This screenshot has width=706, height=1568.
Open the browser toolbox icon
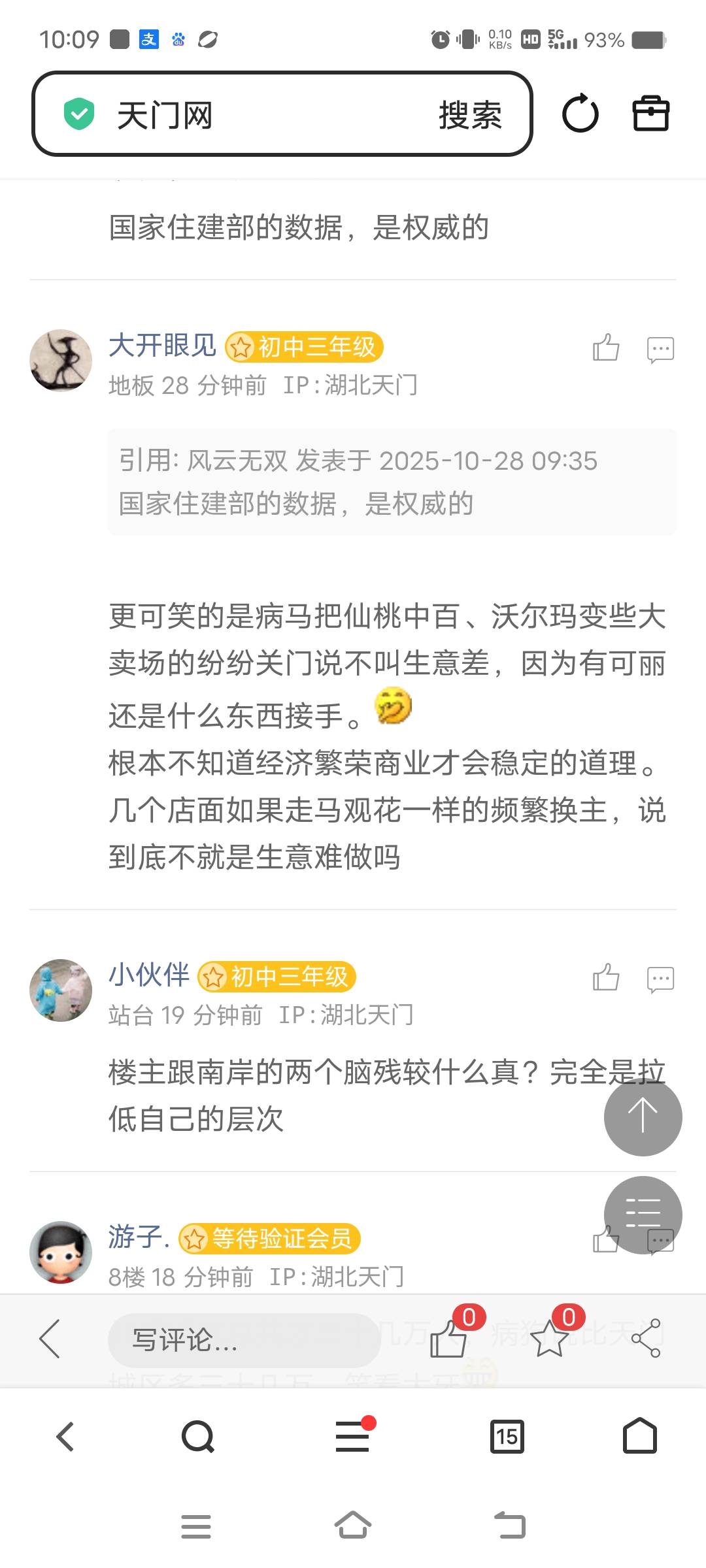tap(651, 114)
